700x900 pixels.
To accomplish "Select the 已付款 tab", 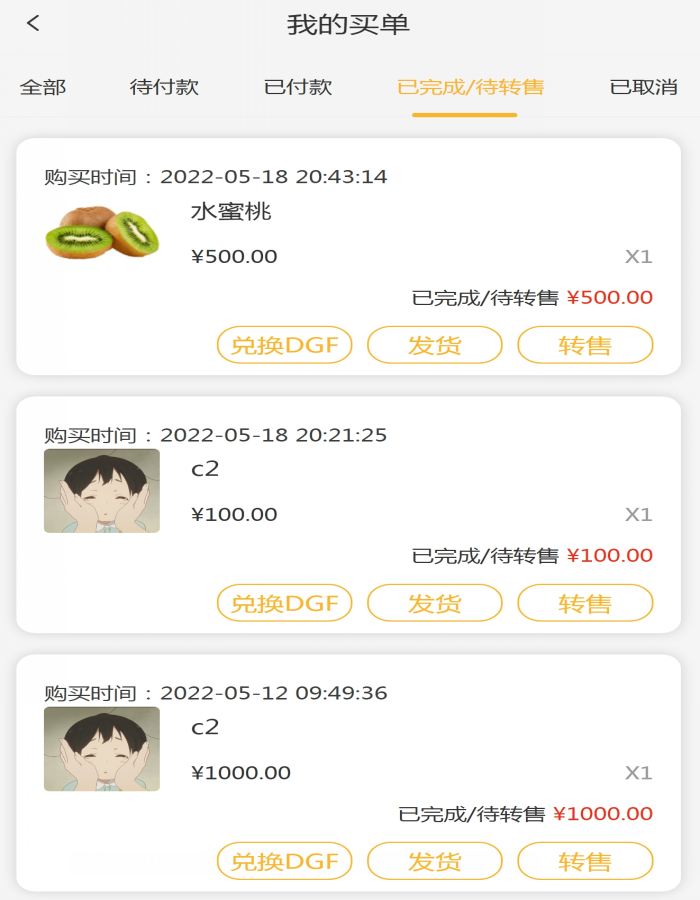I will 298,87.
